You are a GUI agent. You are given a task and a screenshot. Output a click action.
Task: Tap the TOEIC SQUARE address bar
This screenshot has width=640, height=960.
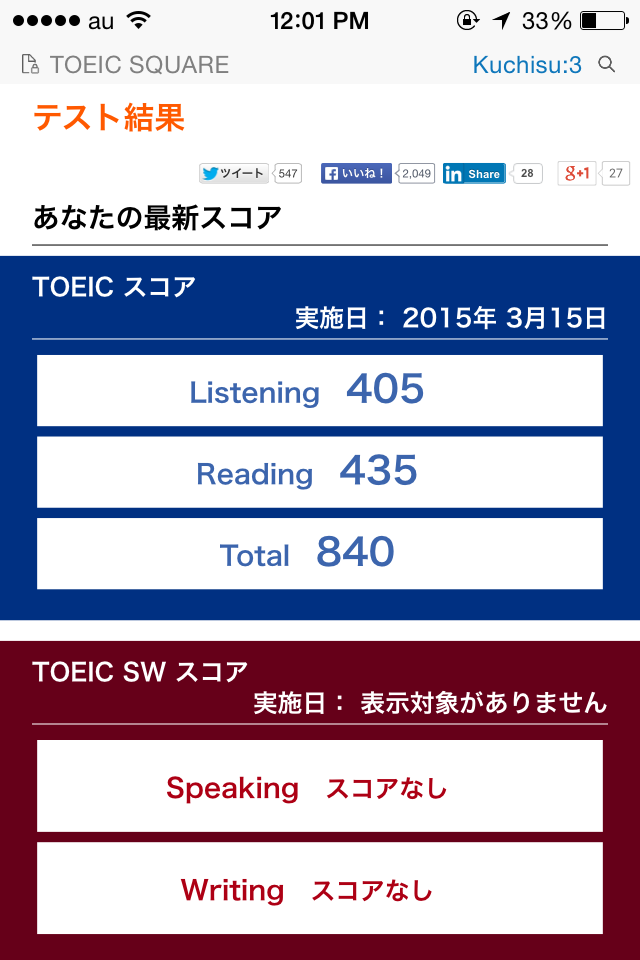[x=139, y=65]
